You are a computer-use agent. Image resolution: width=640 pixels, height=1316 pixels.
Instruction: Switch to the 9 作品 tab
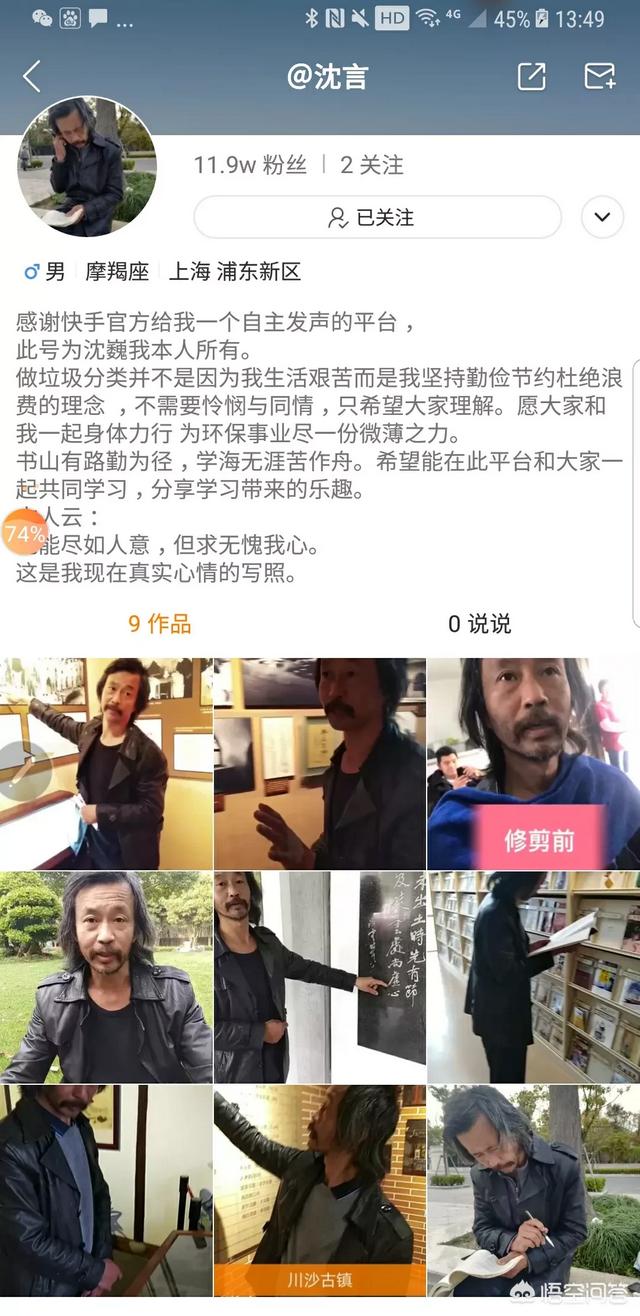pos(160,624)
